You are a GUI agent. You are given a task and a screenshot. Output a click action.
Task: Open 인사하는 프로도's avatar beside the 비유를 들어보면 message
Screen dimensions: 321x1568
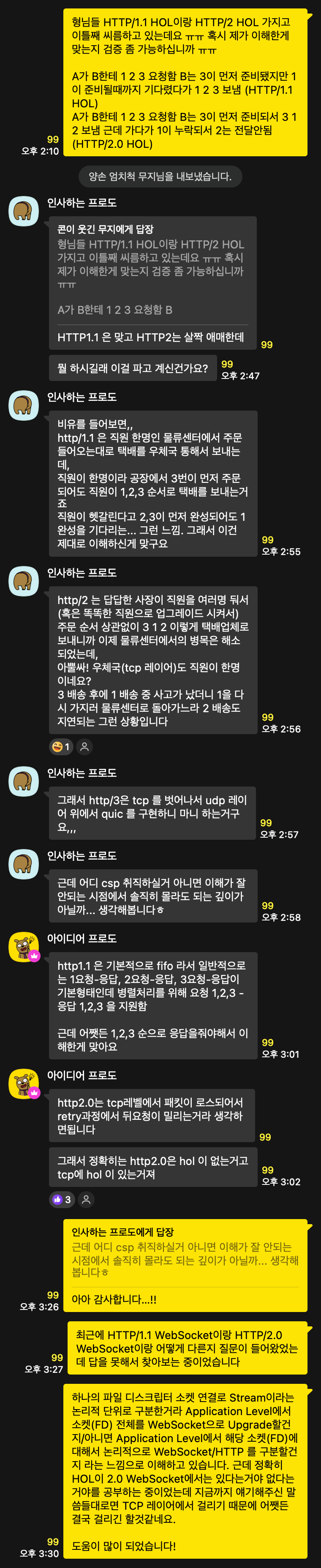pos(24,406)
